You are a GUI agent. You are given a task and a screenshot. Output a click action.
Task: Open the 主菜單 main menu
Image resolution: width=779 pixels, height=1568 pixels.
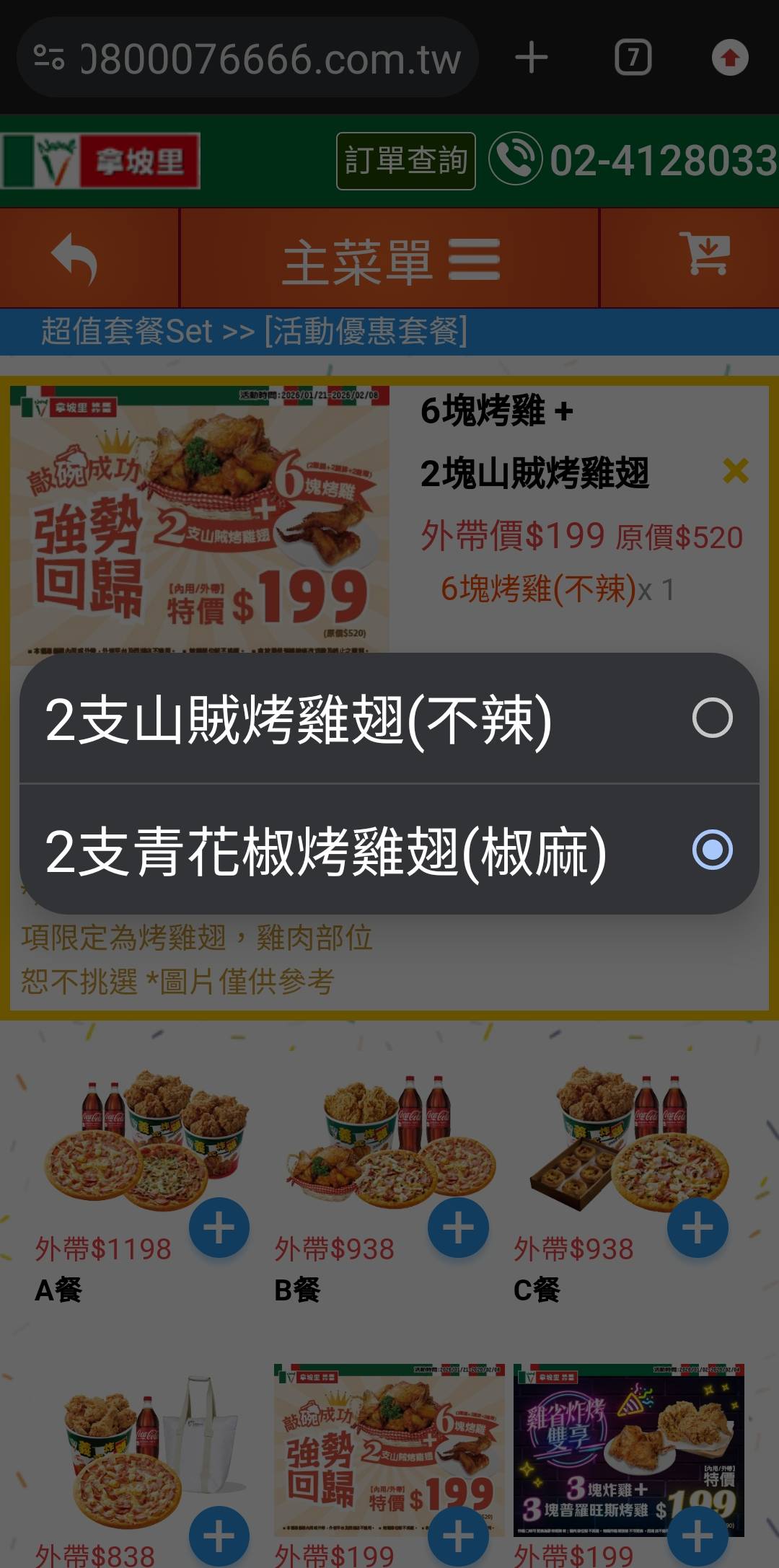click(390, 260)
